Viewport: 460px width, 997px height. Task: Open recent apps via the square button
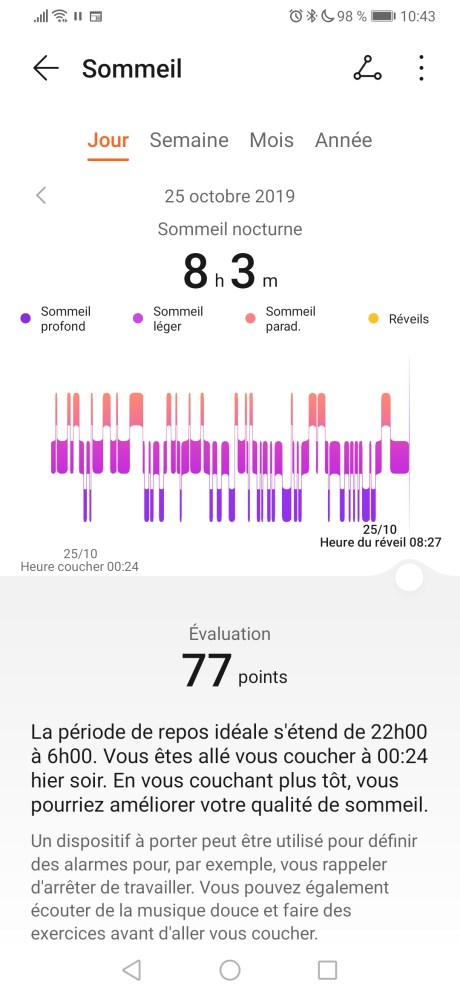click(x=327, y=970)
